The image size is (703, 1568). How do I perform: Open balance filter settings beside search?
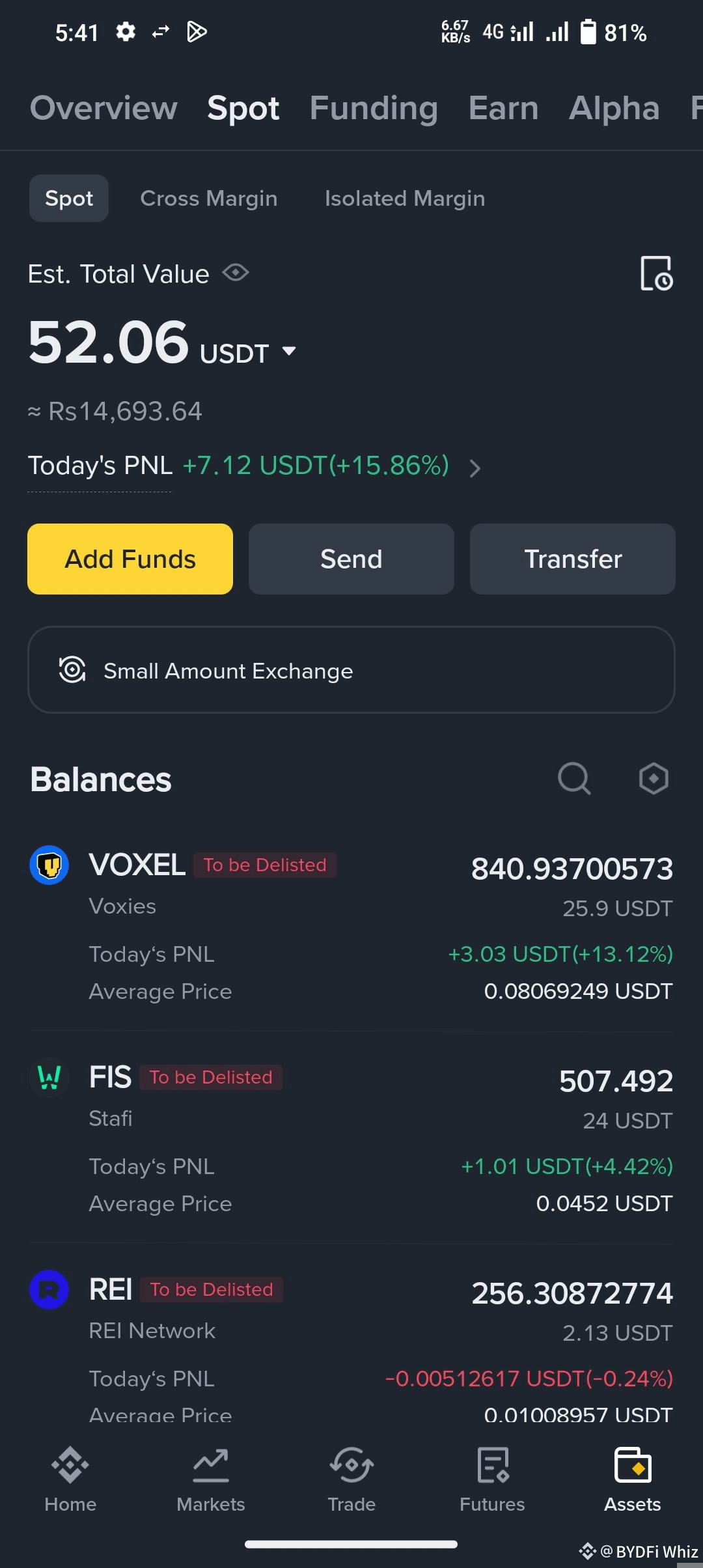coord(654,779)
